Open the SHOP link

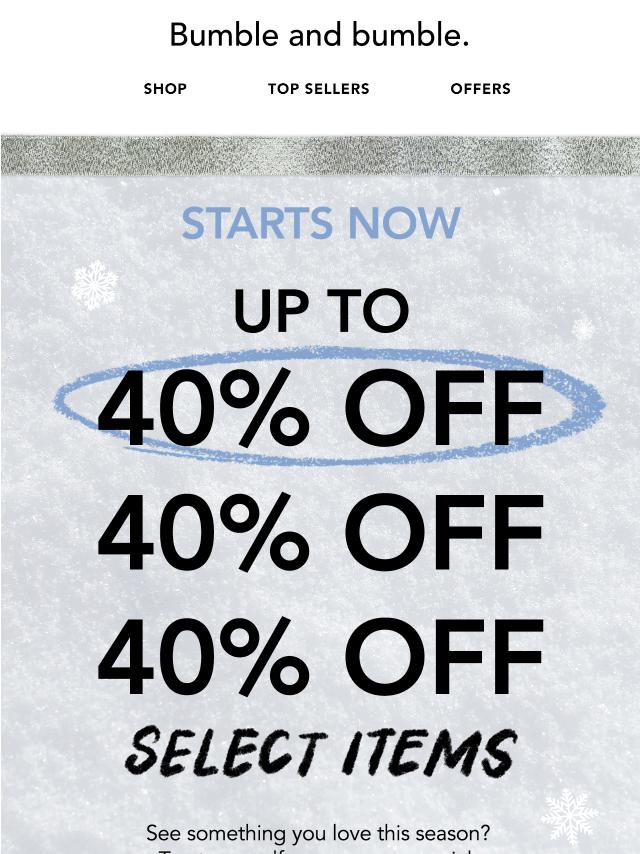(x=165, y=89)
